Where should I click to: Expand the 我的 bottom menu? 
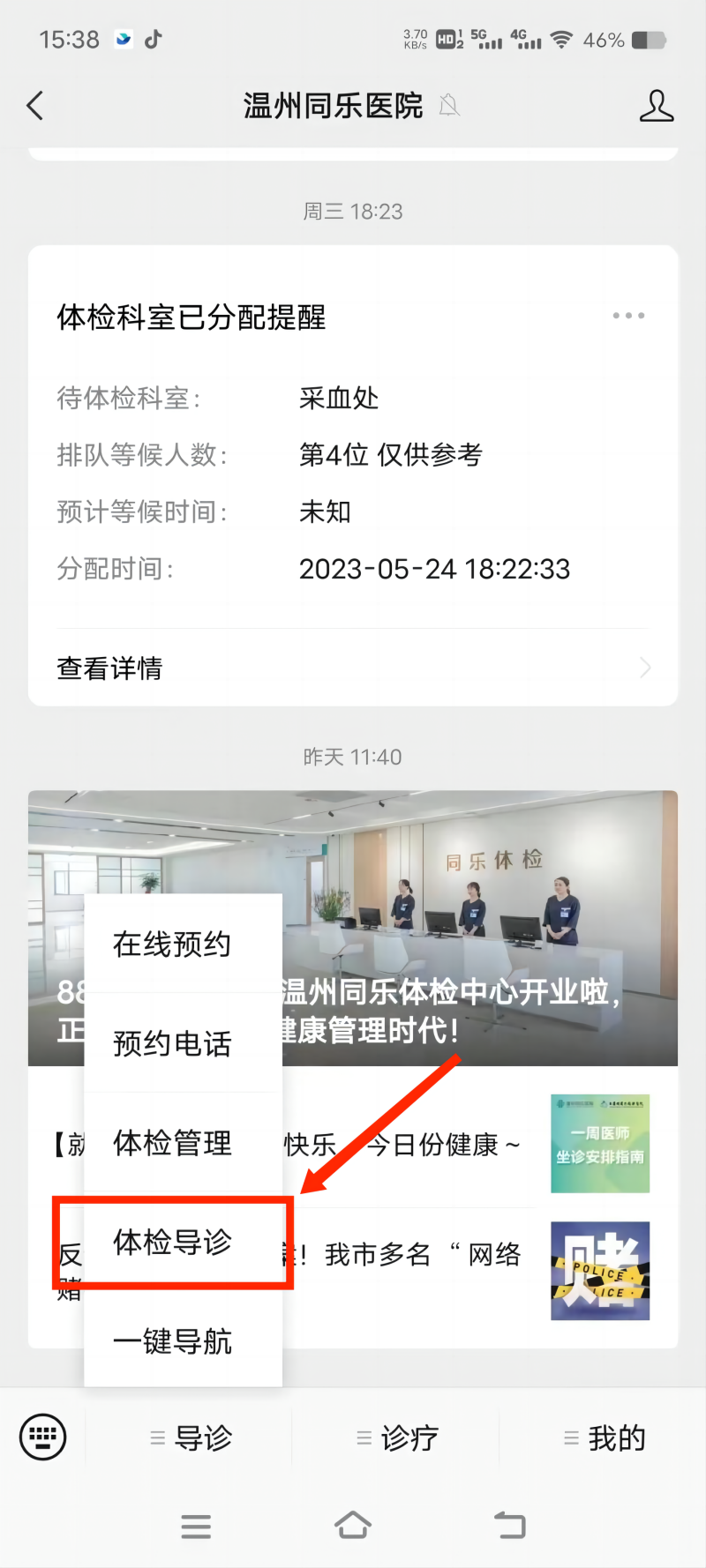tap(605, 1438)
